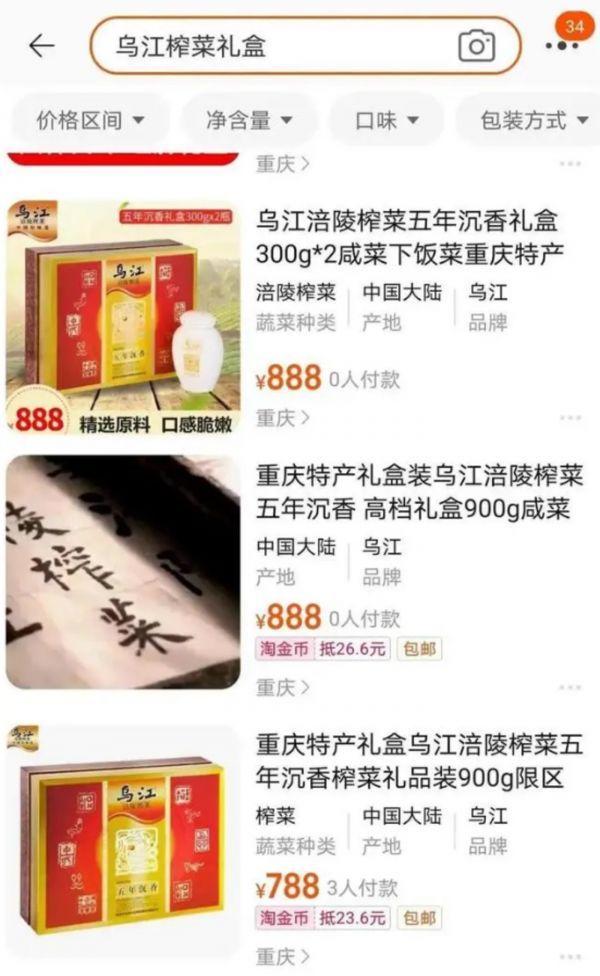Open camera image search
The width and height of the screenshot is (600, 976).
[x=476, y=46]
